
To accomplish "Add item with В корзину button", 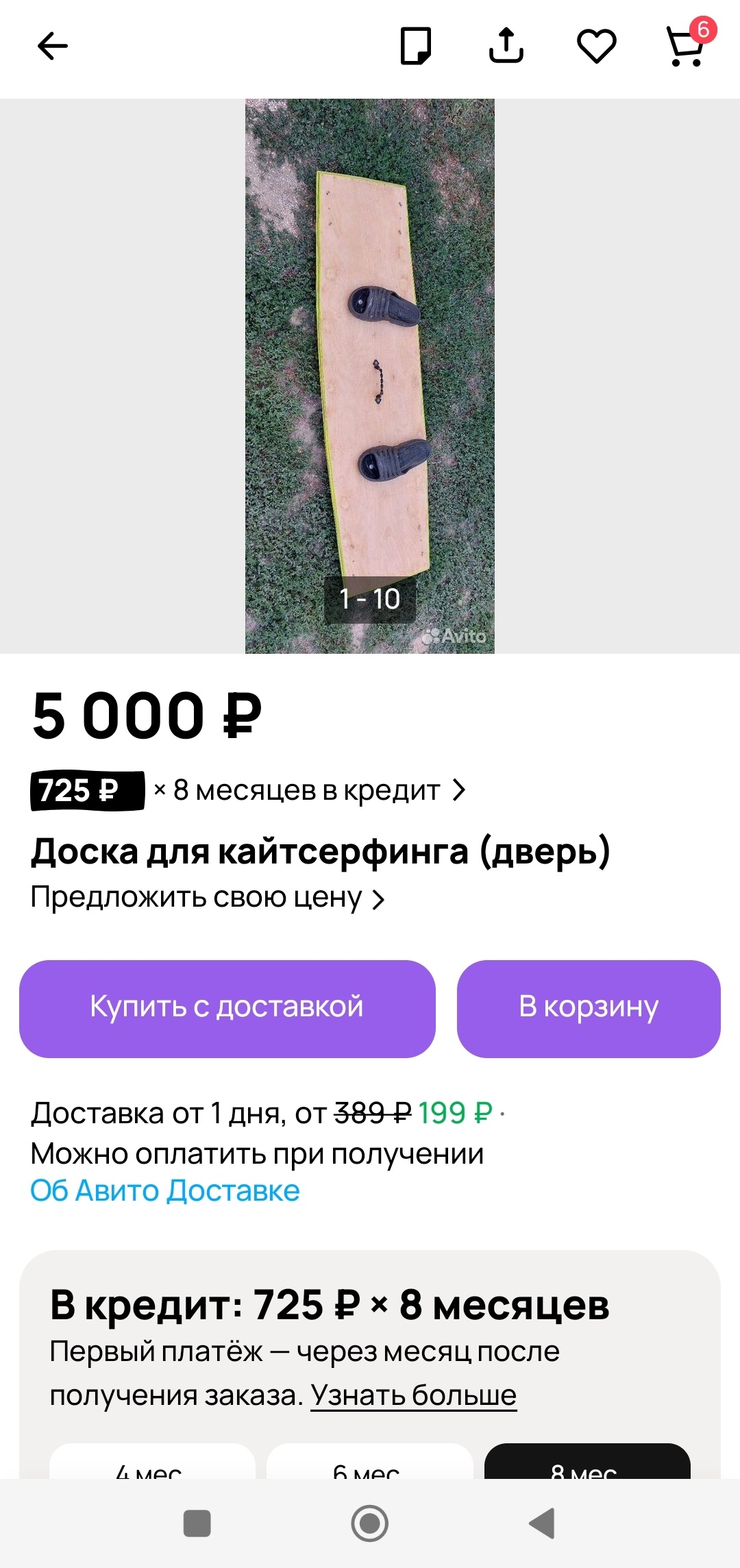I will coord(589,1009).
